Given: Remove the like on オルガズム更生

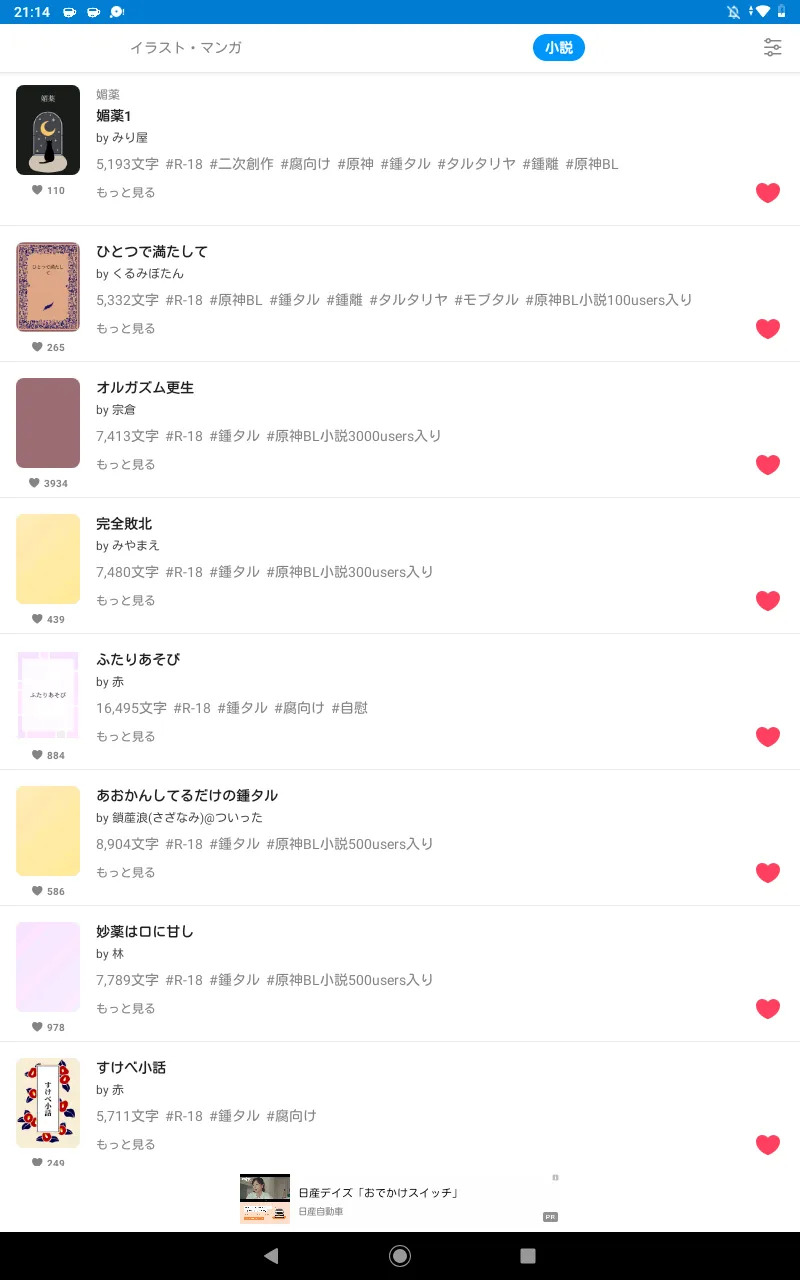Looking at the screenshot, I should click(768, 465).
